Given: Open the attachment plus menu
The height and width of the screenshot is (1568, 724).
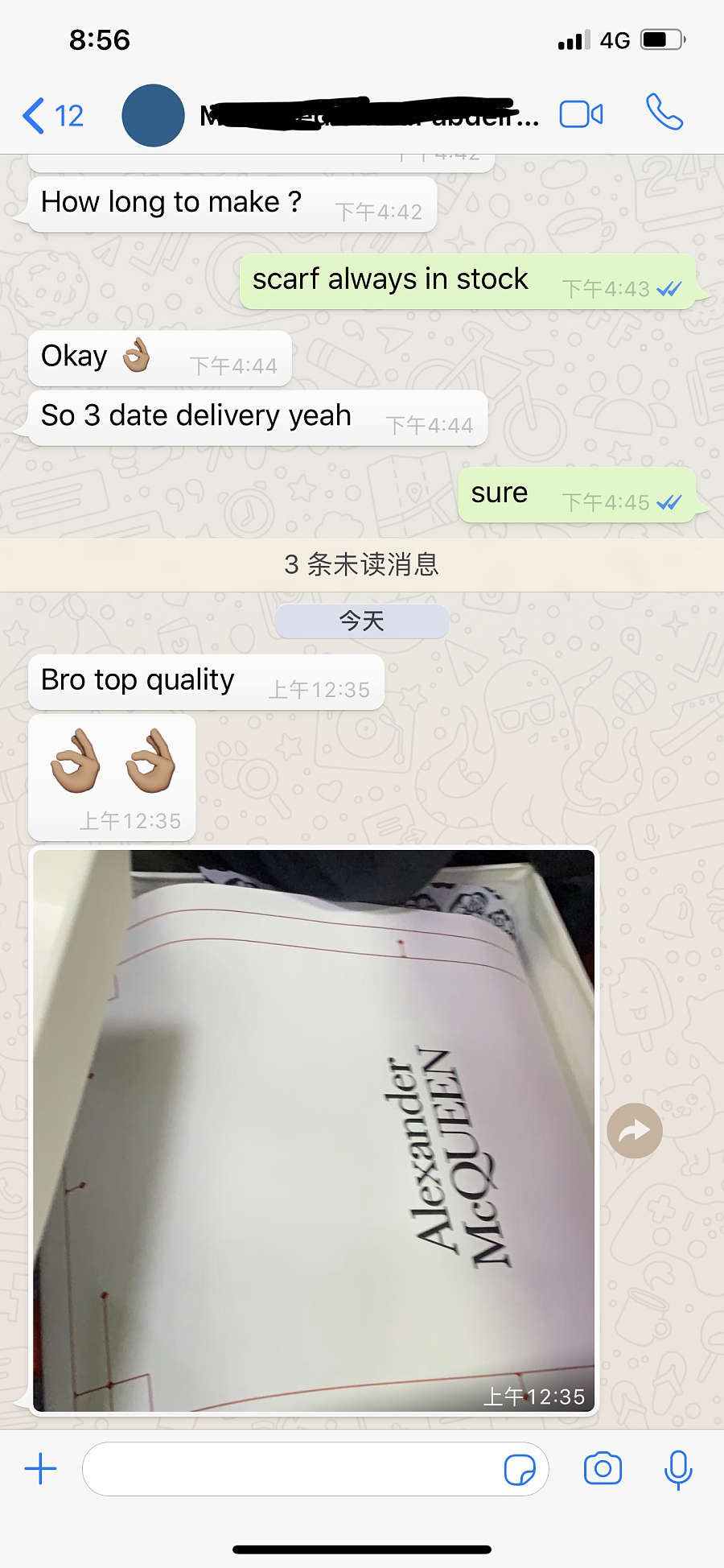Looking at the screenshot, I should click(x=40, y=1469).
